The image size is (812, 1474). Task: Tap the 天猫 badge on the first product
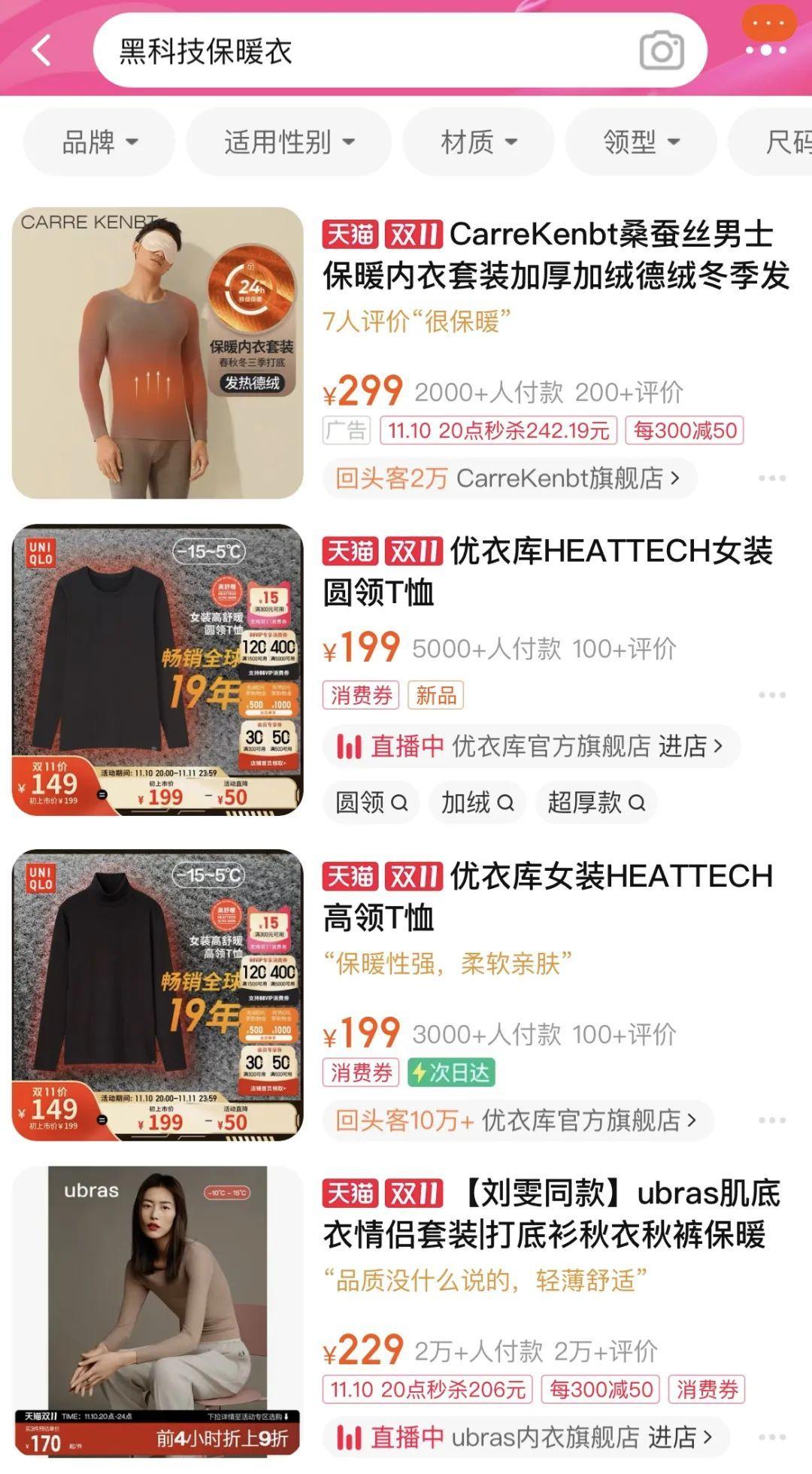(x=350, y=235)
